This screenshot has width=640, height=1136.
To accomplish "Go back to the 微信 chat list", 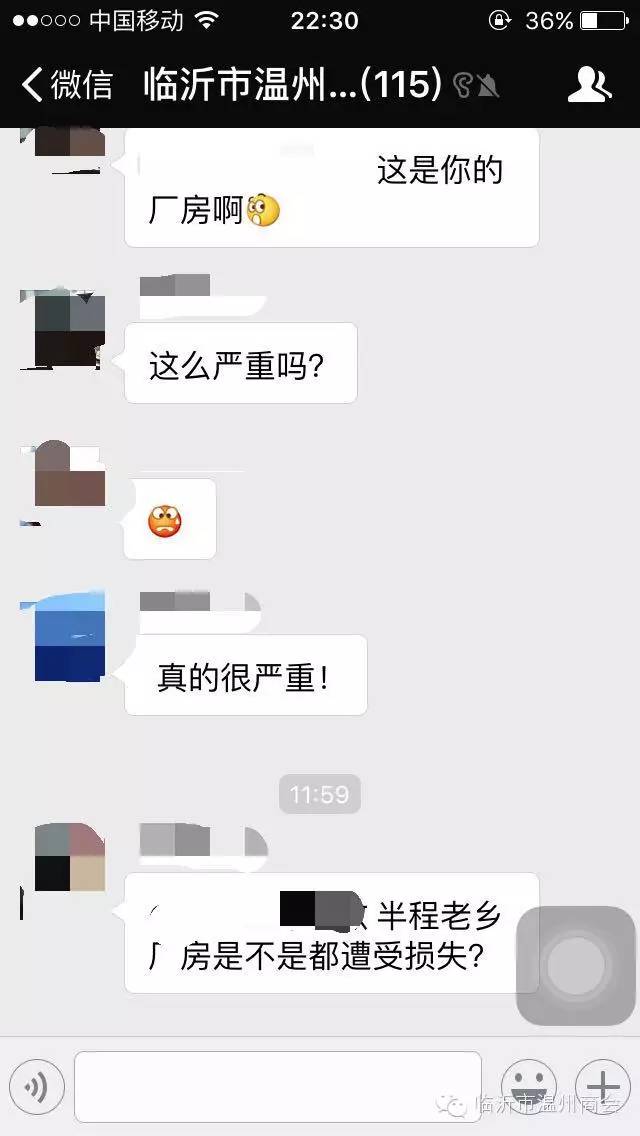I will pos(66,86).
